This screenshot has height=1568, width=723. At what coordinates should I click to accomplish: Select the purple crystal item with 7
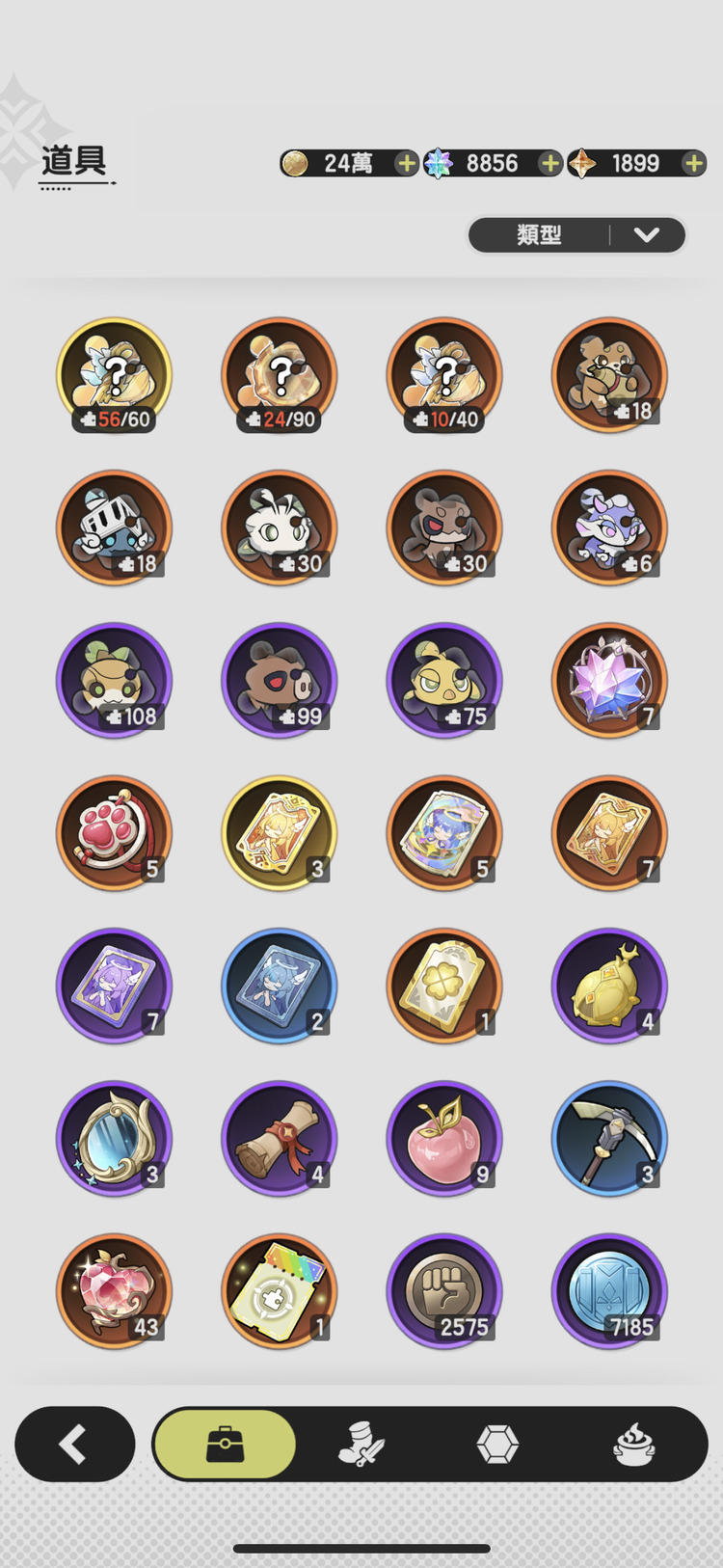[609, 680]
